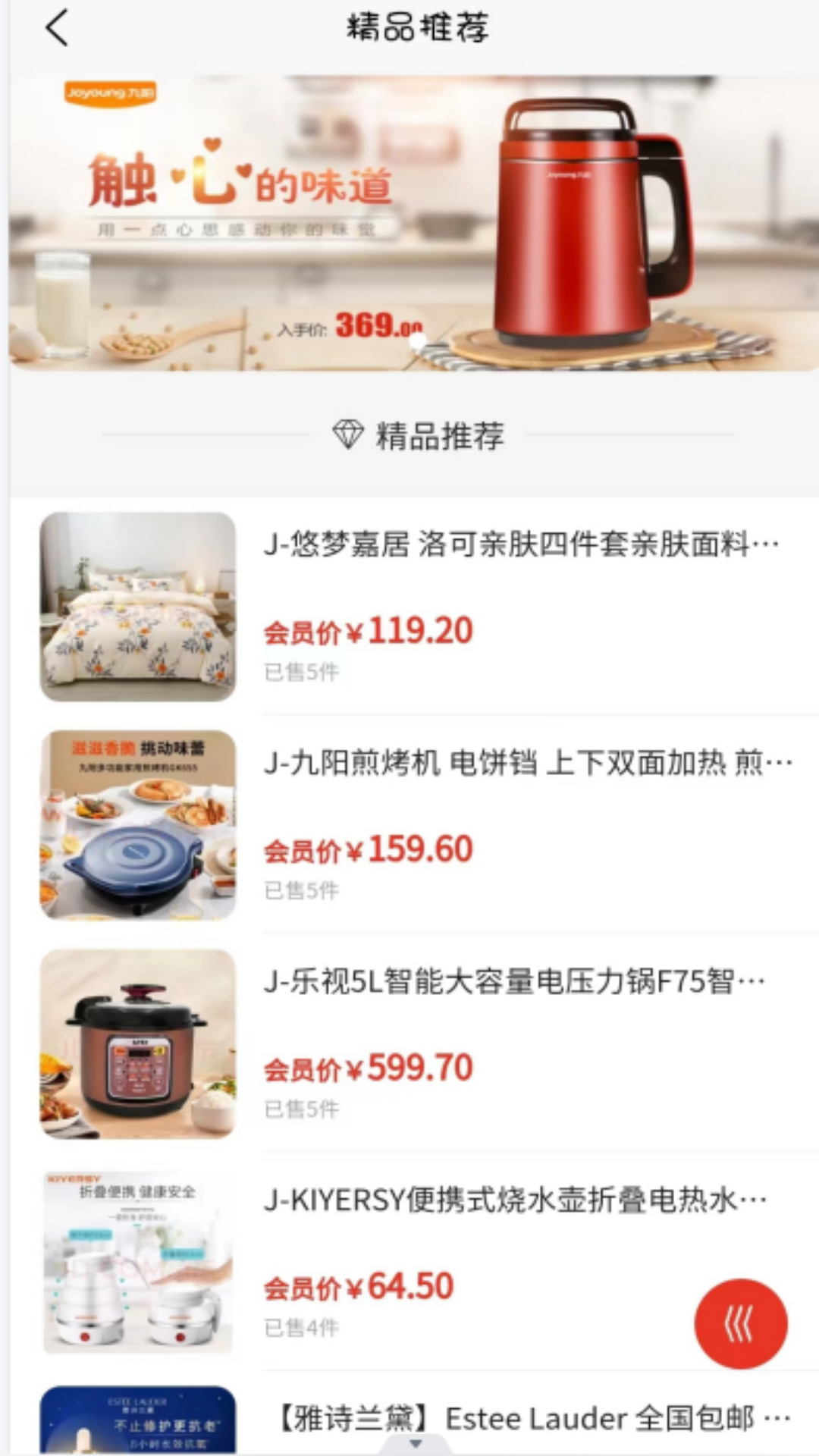Go back using the top-left arrow

(58, 28)
